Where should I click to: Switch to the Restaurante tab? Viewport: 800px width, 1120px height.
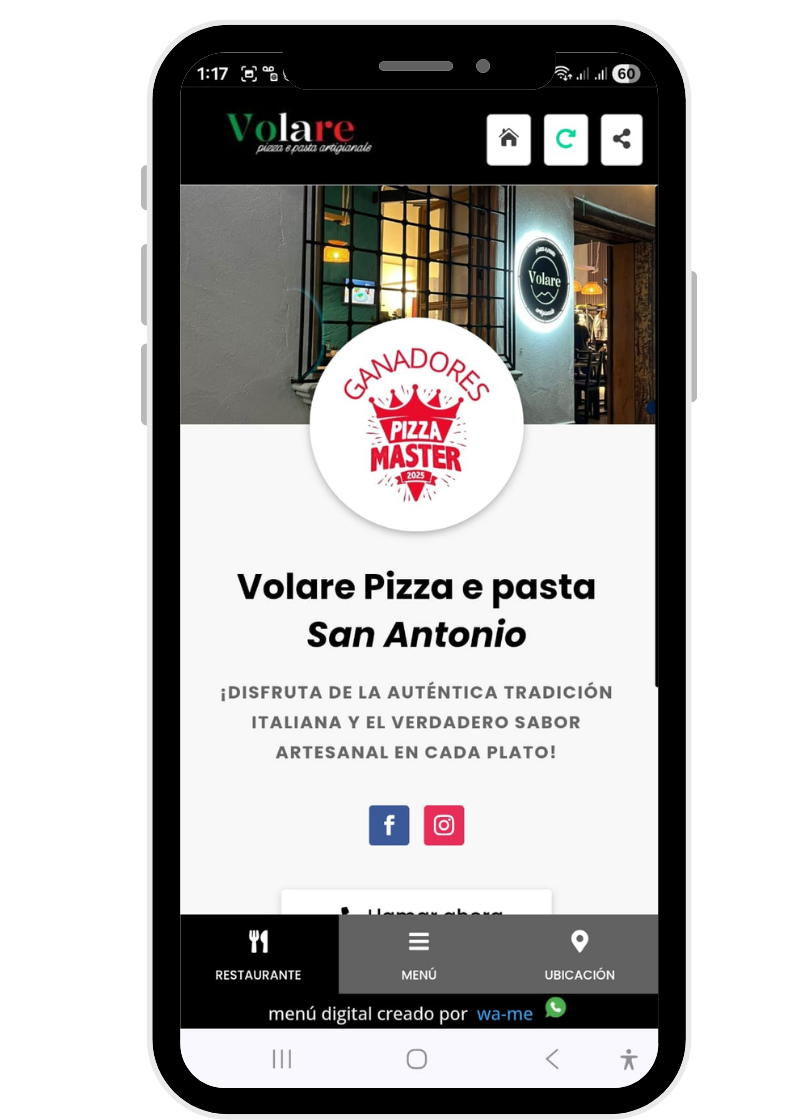(258, 954)
